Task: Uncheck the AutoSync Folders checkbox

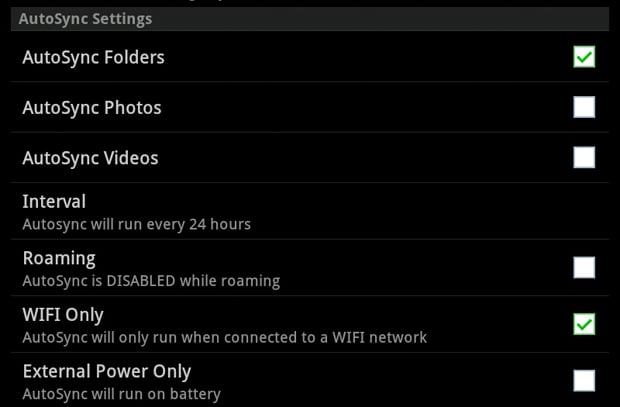Action: [584, 57]
